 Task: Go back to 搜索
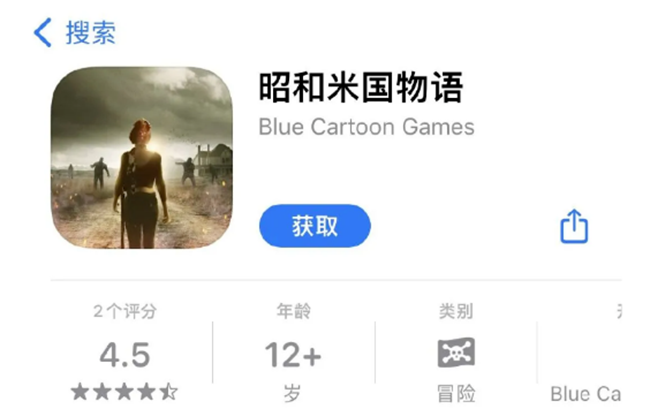(75, 33)
